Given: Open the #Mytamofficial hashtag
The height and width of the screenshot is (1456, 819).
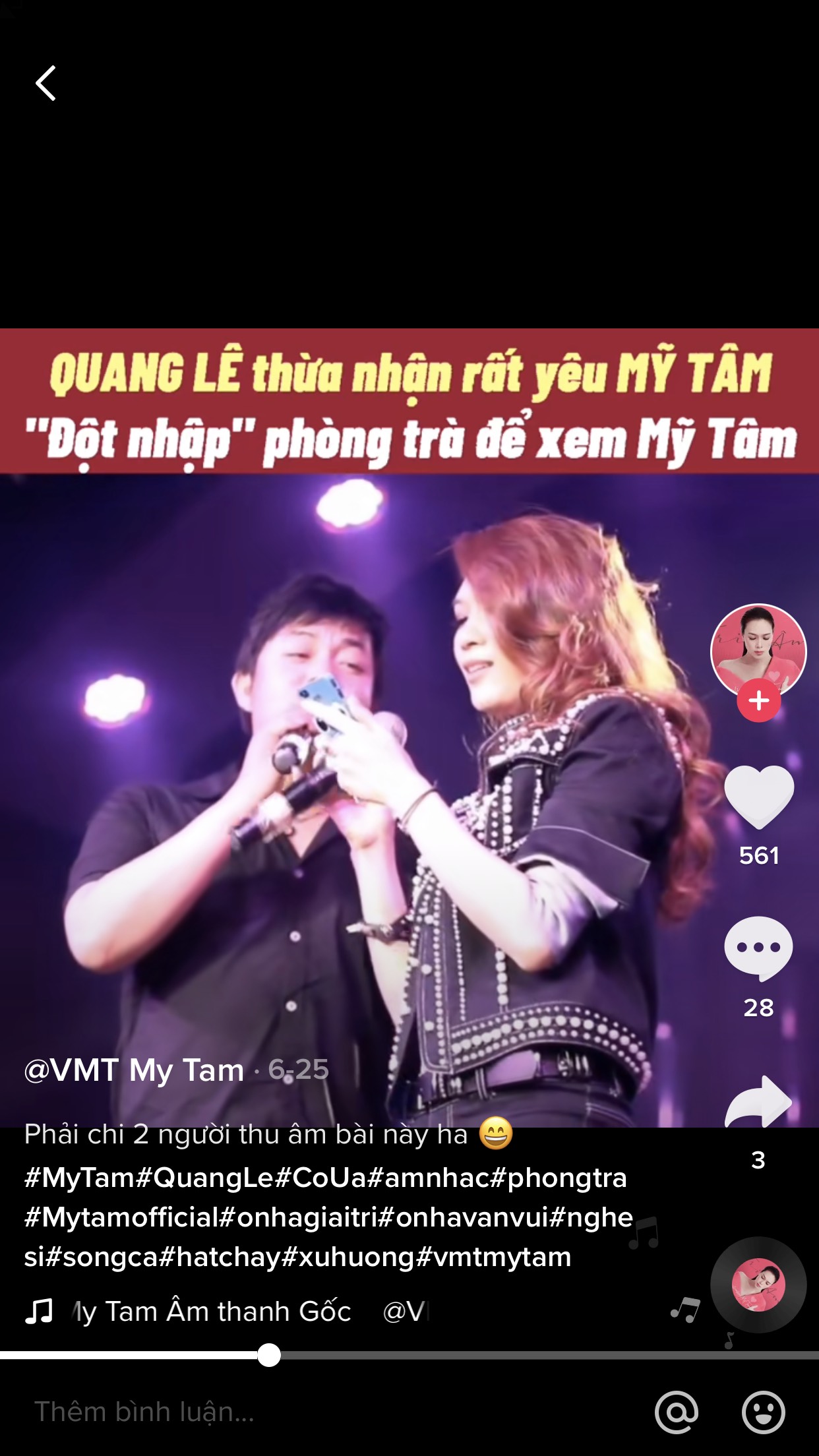Looking at the screenshot, I should click(x=121, y=1217).
